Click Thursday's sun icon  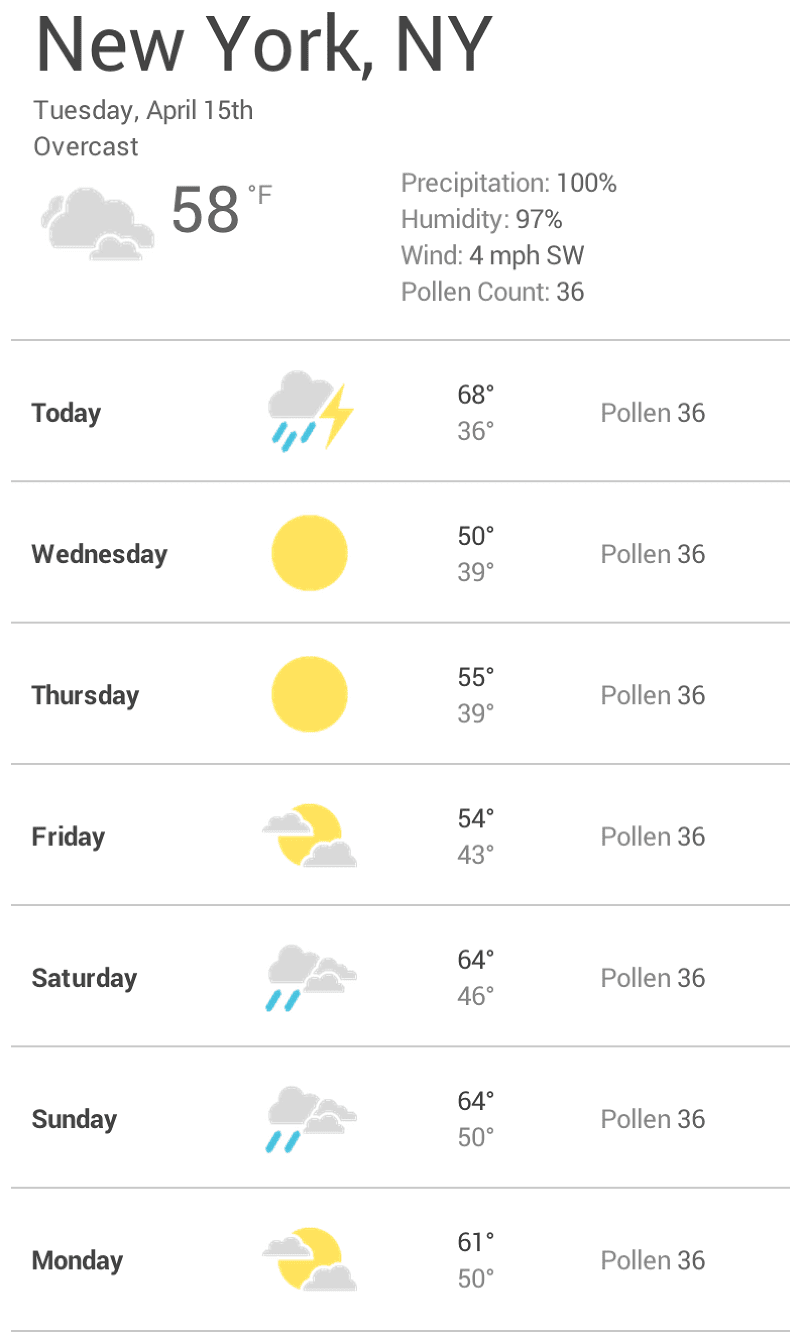click(308, 694)
